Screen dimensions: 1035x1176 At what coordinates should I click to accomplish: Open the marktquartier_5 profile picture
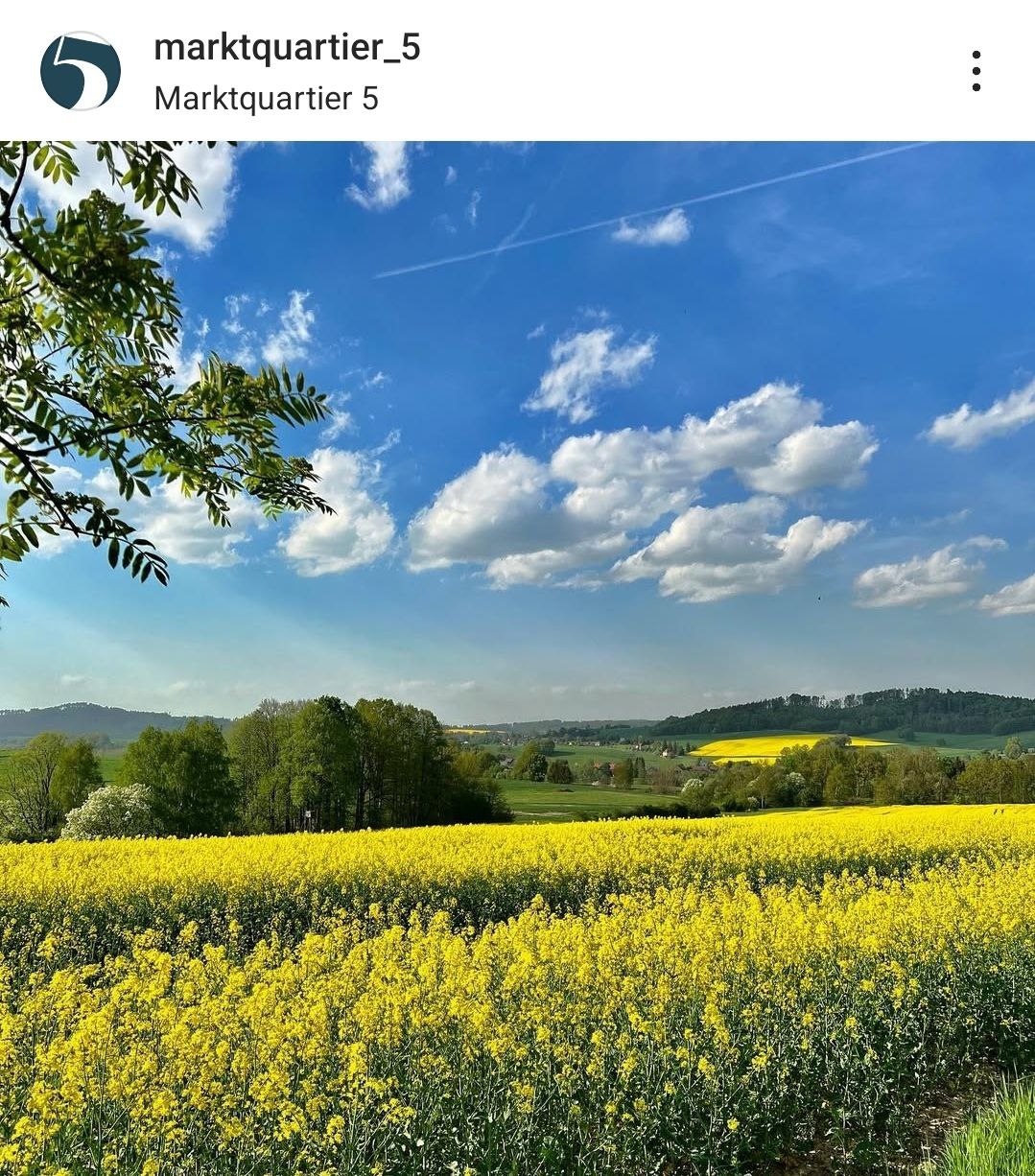click(x=81, y=71)
